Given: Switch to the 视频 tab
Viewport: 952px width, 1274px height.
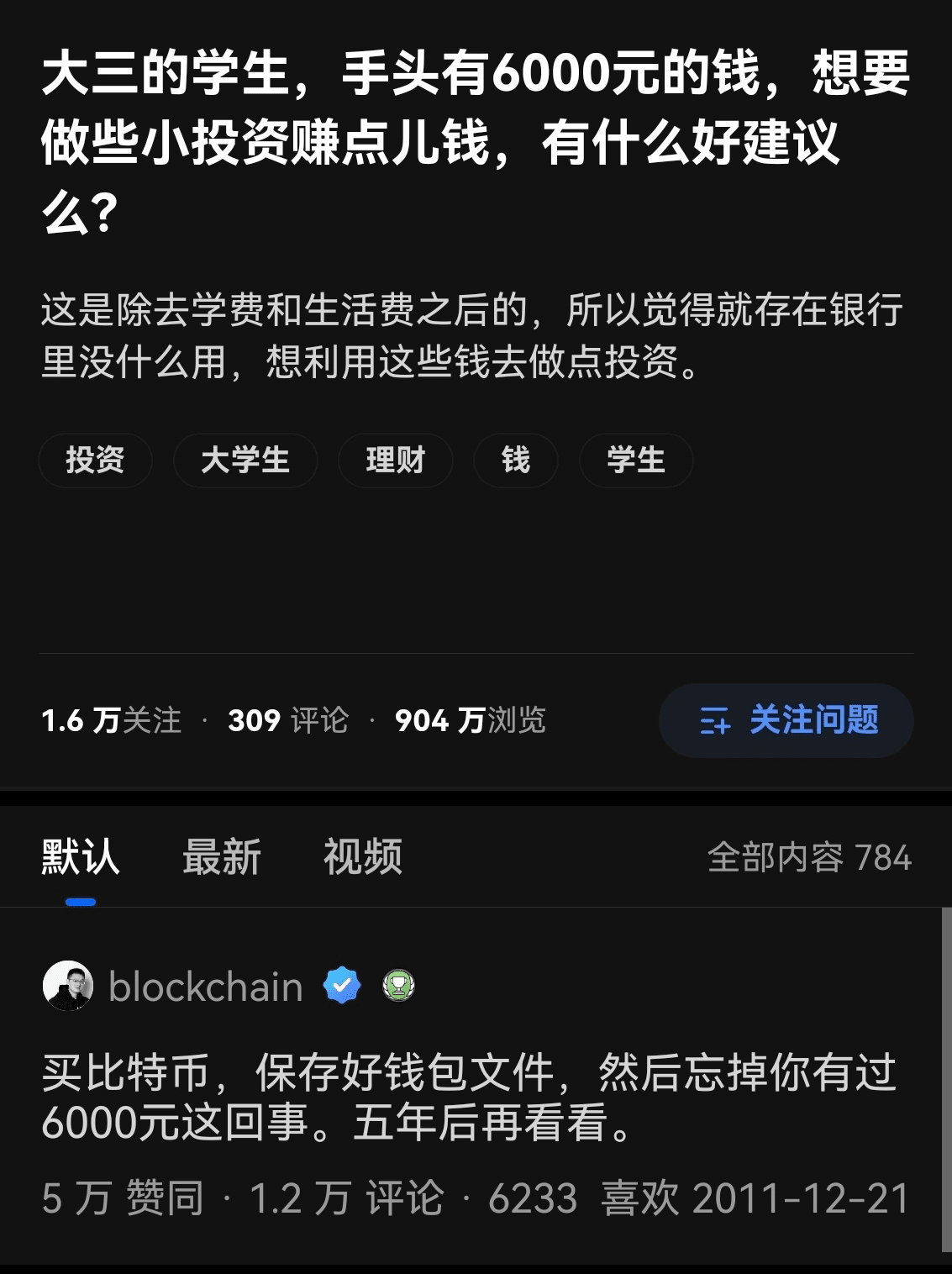Looking at the screenshot, I should pyautogui.click(x=363, y=858).
